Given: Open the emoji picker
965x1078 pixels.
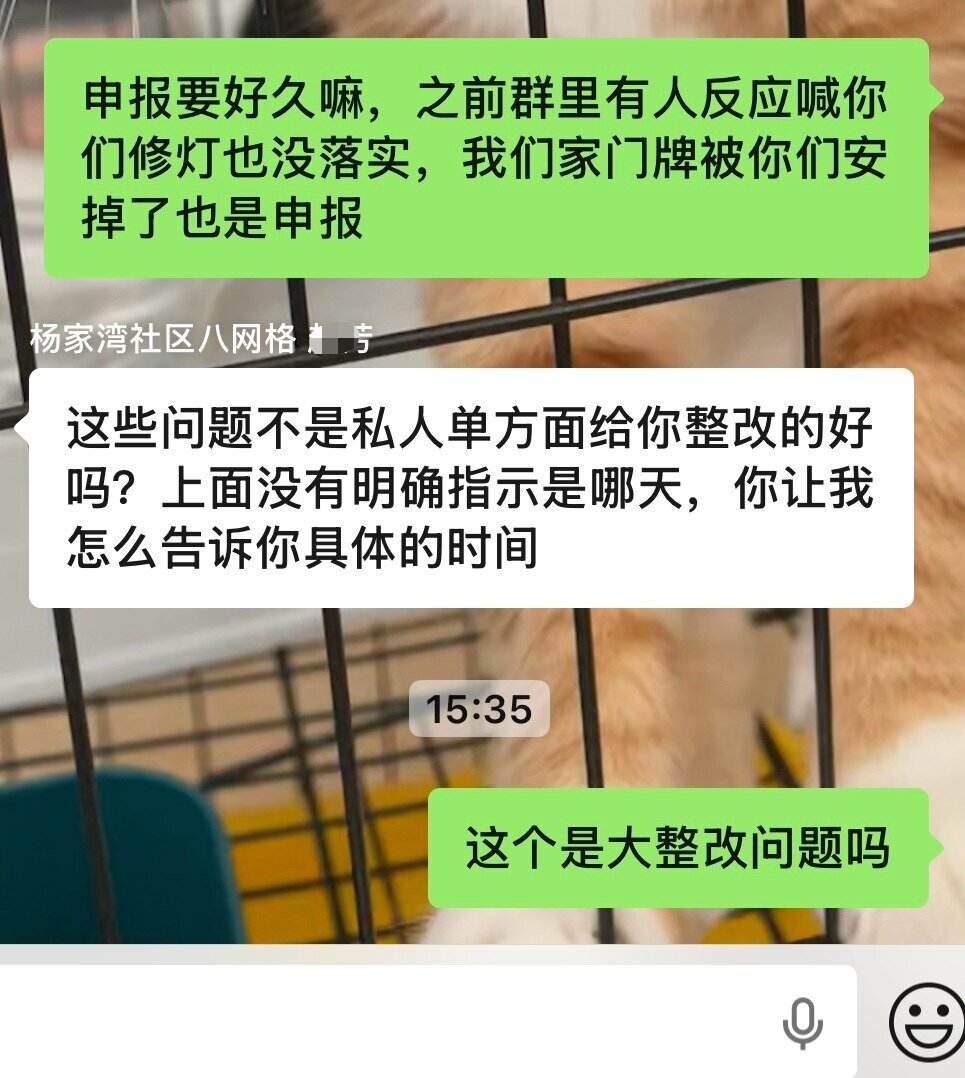Looking at the screenshot, I should 926,1022.
